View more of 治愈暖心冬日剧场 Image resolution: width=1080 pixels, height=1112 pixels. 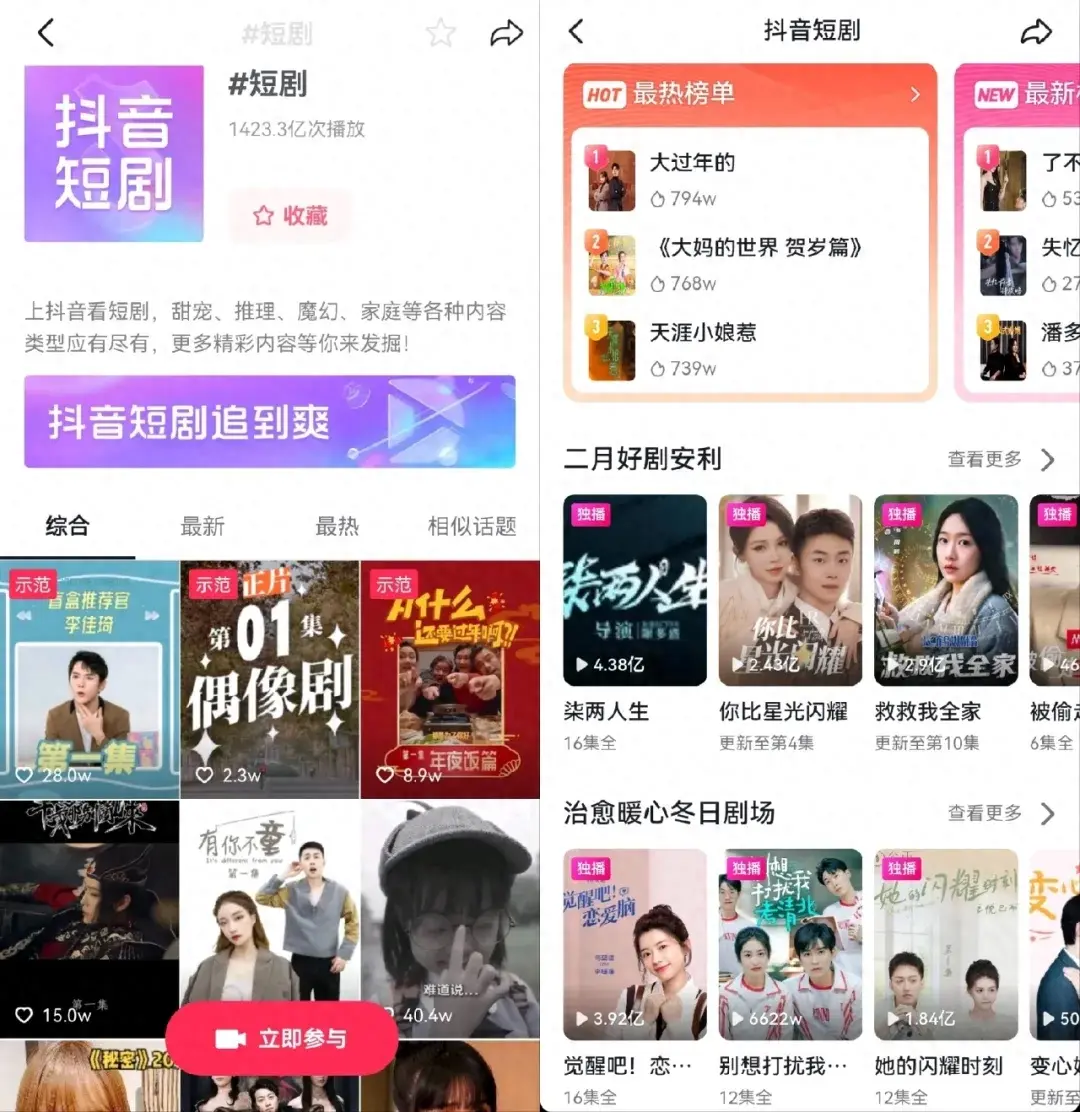coord(1001,813)
